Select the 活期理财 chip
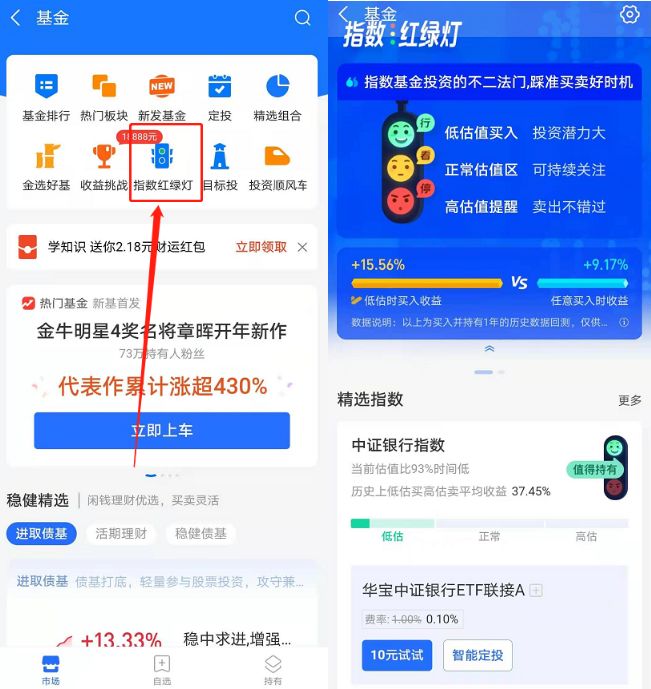 (x=121, y=534)
